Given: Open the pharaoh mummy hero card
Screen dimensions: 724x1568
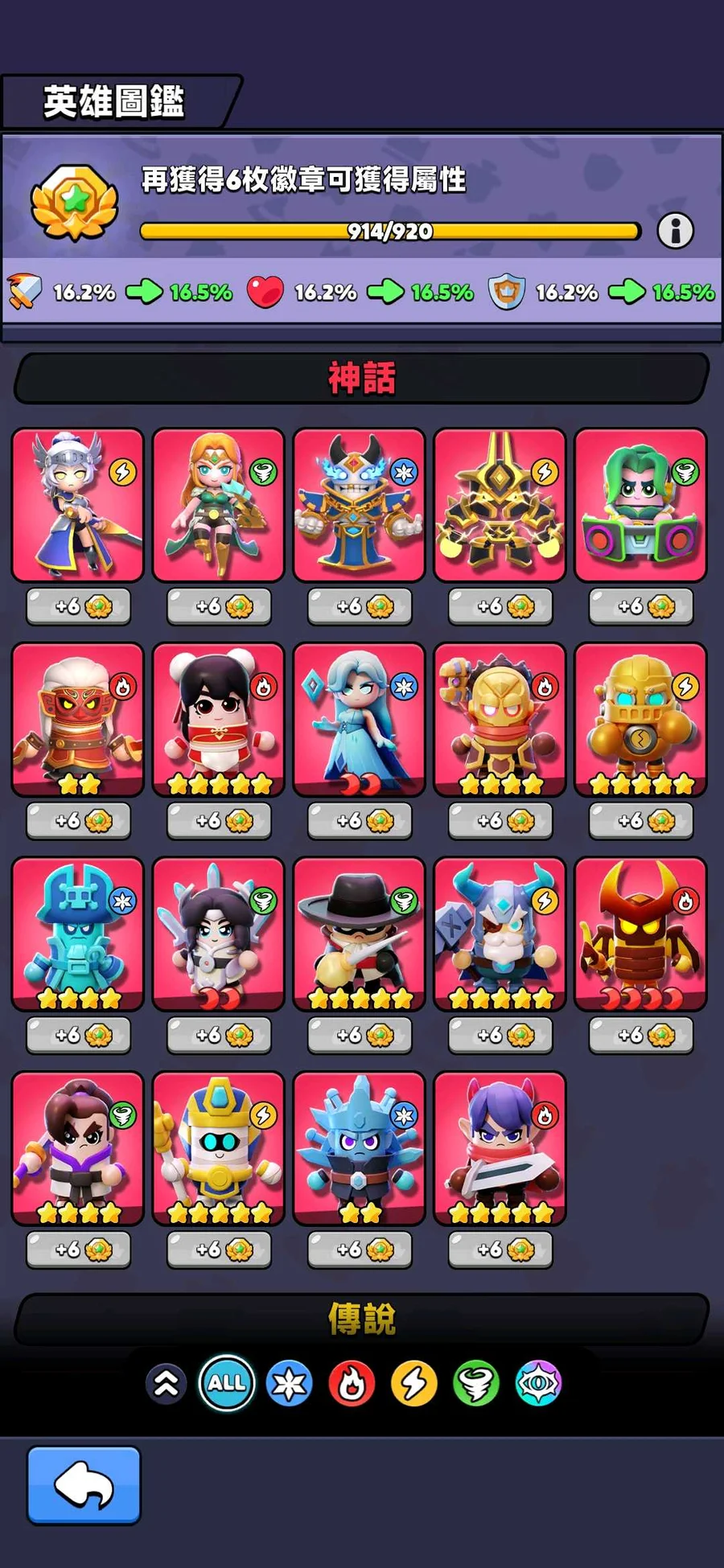Looking at the screenshot, I should coord(218,1147).
